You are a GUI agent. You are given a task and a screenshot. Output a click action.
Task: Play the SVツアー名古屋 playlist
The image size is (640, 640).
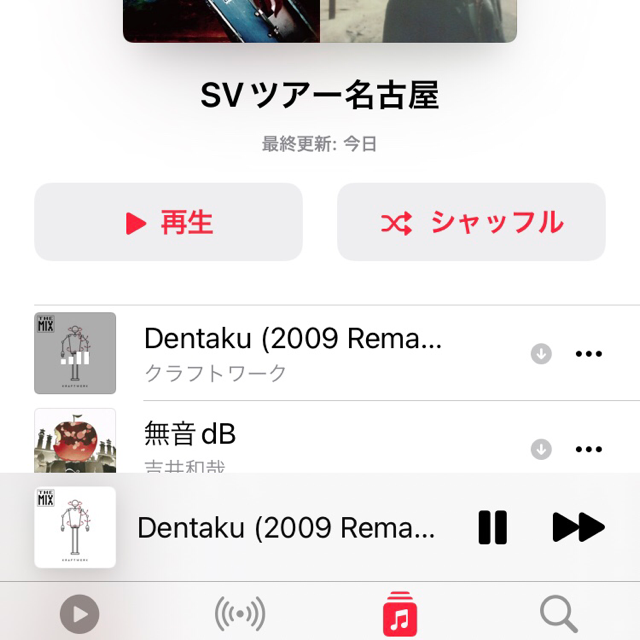[168, 222]
